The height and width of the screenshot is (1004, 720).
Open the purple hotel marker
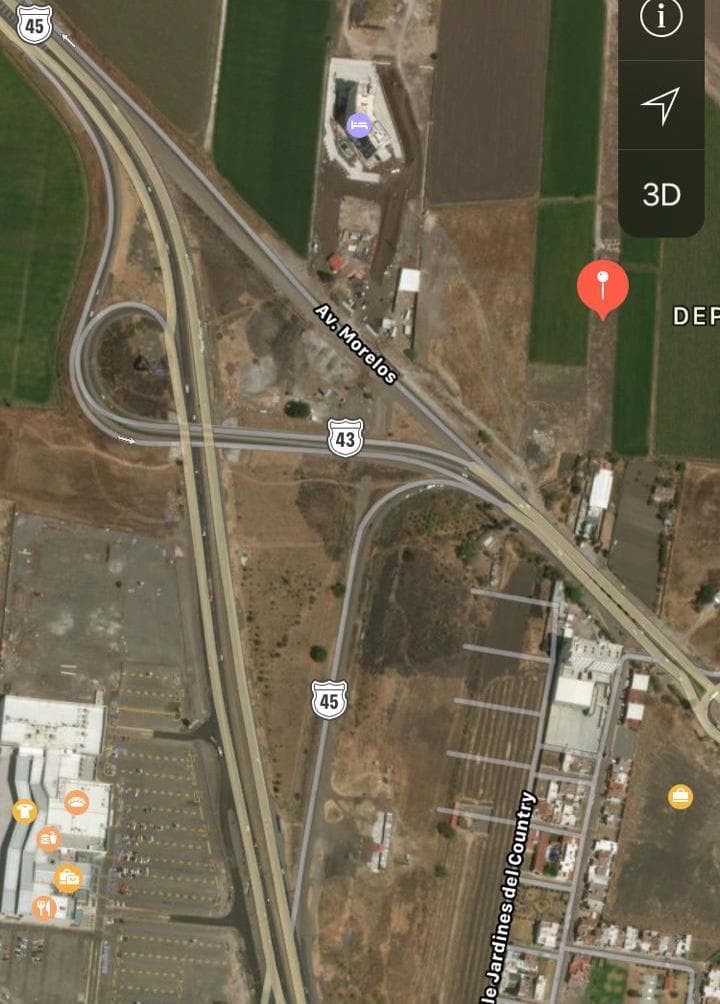(x=358, y=125)
